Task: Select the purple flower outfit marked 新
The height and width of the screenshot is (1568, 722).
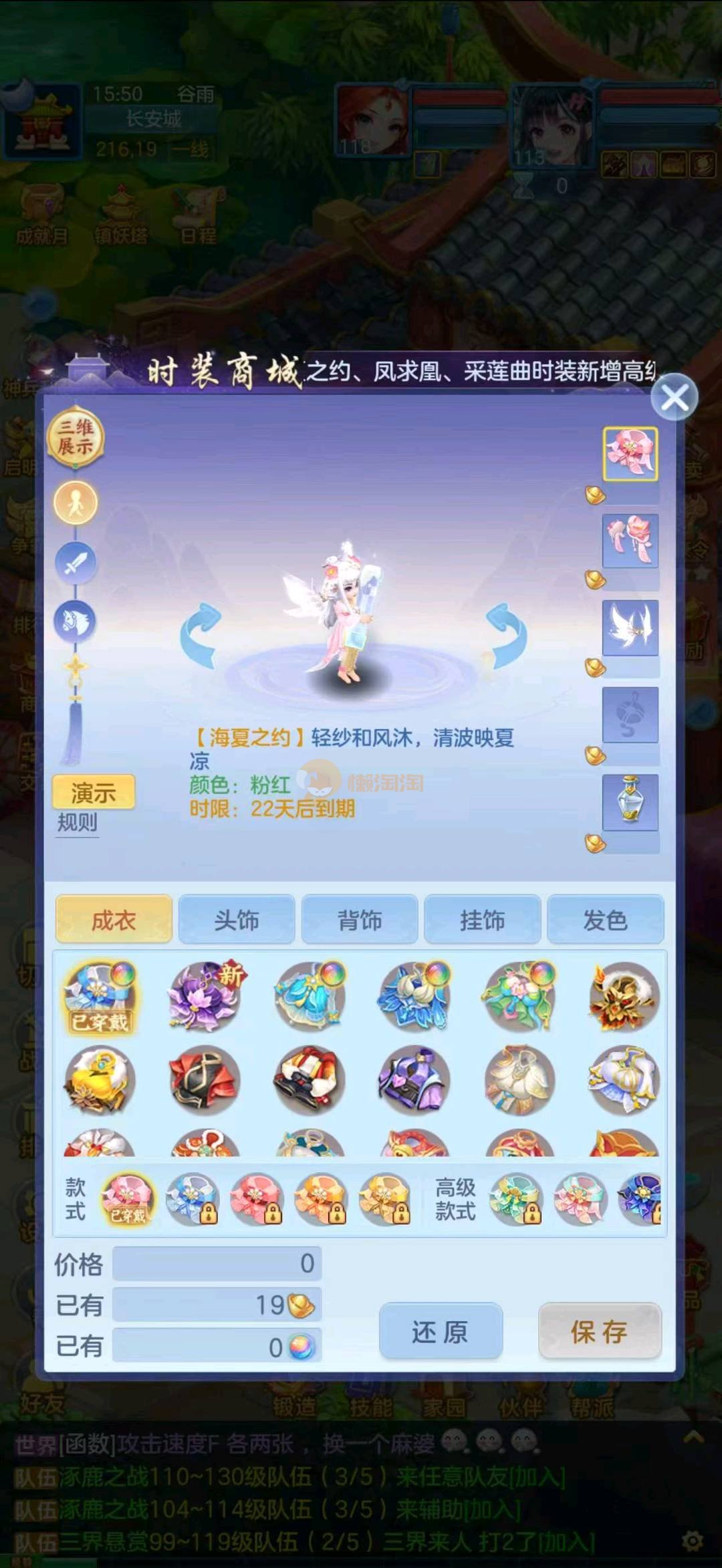Action: coord(205,997)
